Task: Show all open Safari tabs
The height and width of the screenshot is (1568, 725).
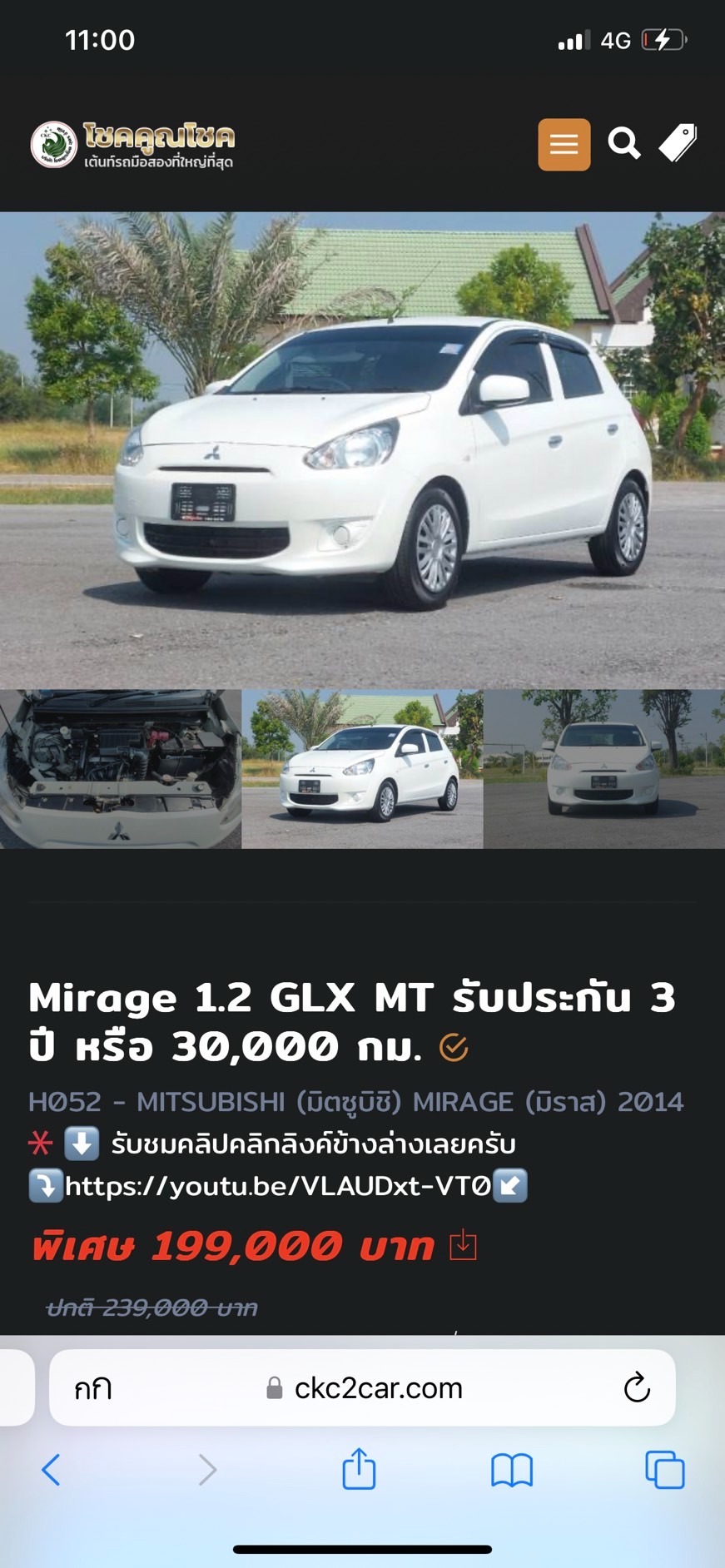Action: [665, 1470]
